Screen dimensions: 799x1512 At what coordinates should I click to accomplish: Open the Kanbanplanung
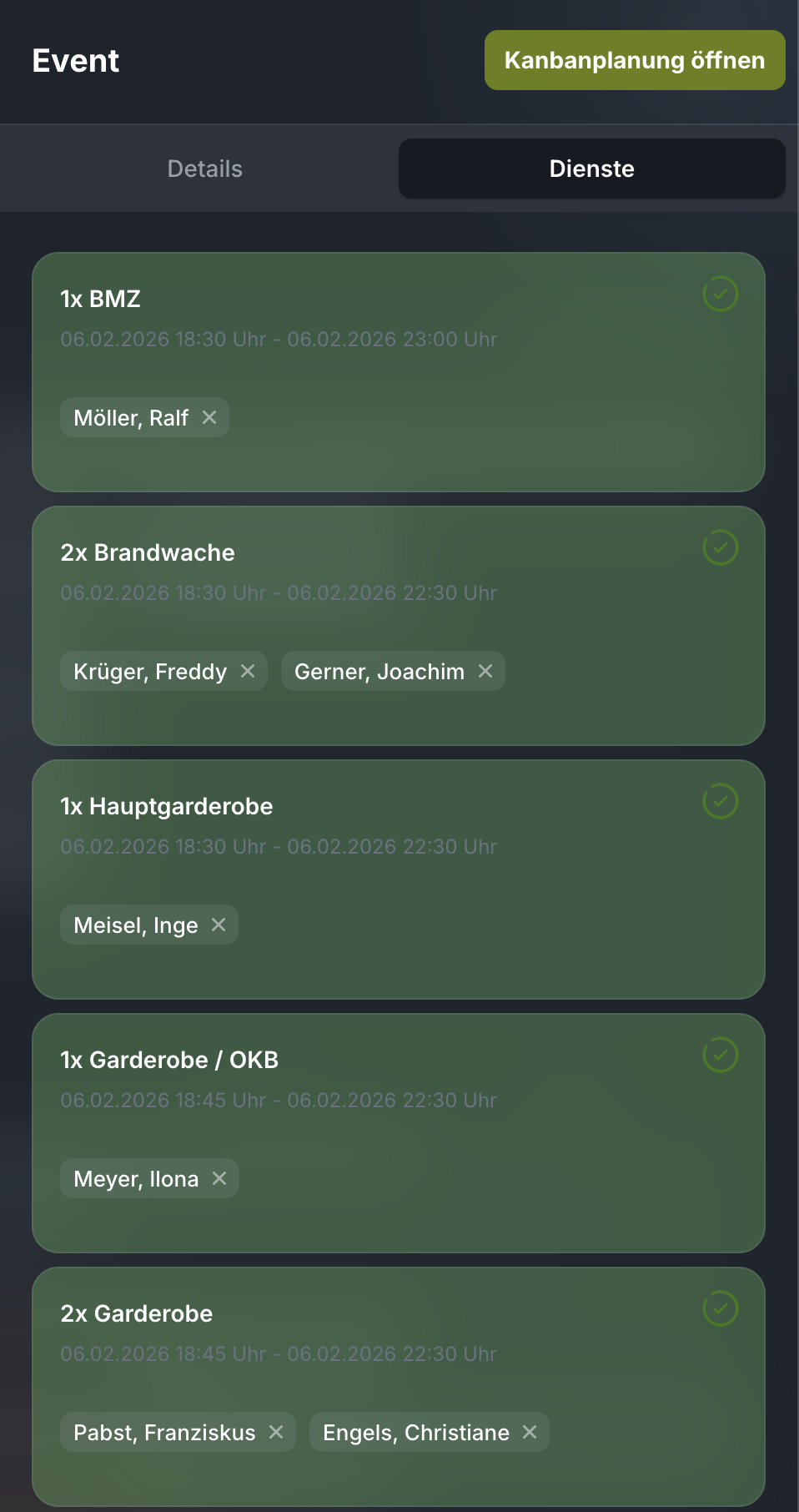click(x=634, y=60)
